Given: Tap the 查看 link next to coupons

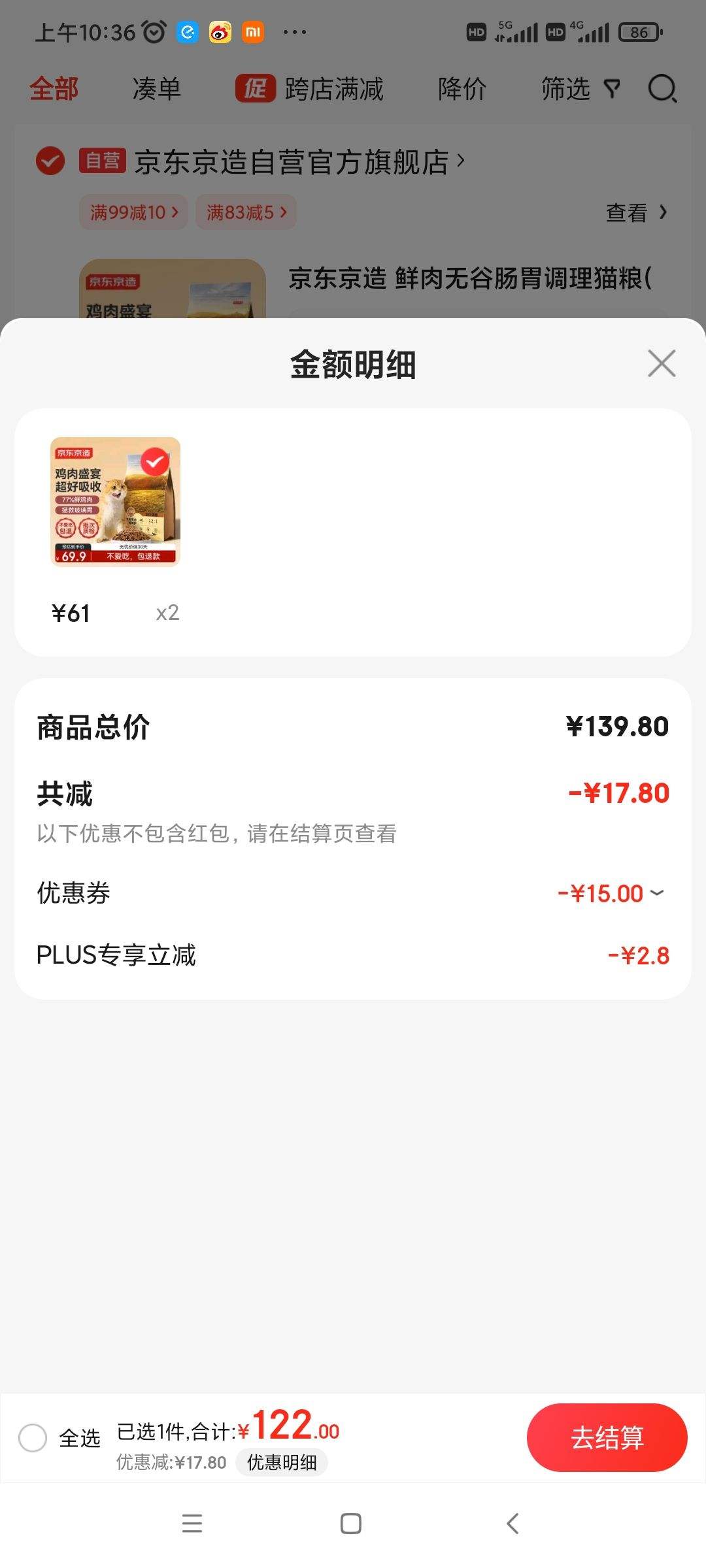Looking at the screenshot, I should (626, 212).
